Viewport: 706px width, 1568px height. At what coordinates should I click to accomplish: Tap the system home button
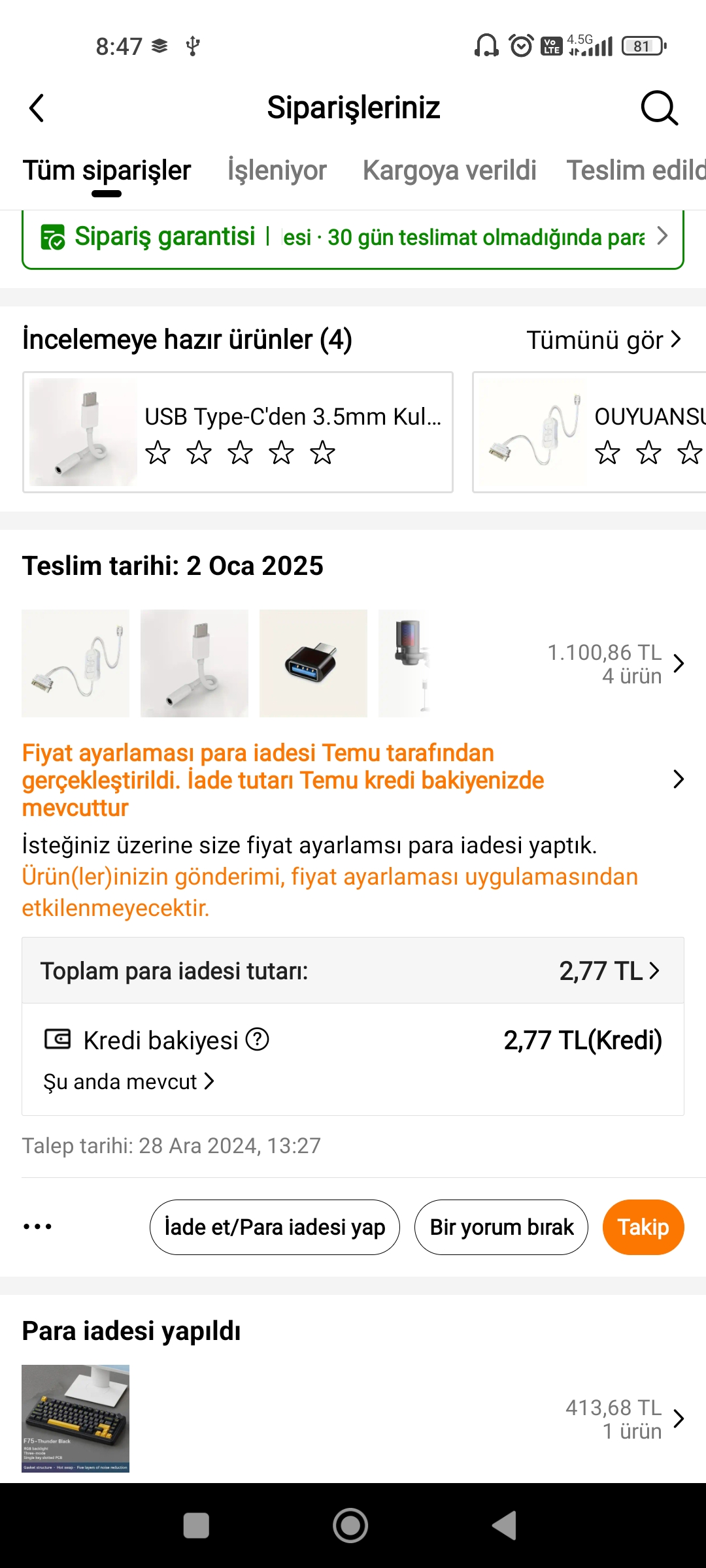click(x=350, y=1526)
